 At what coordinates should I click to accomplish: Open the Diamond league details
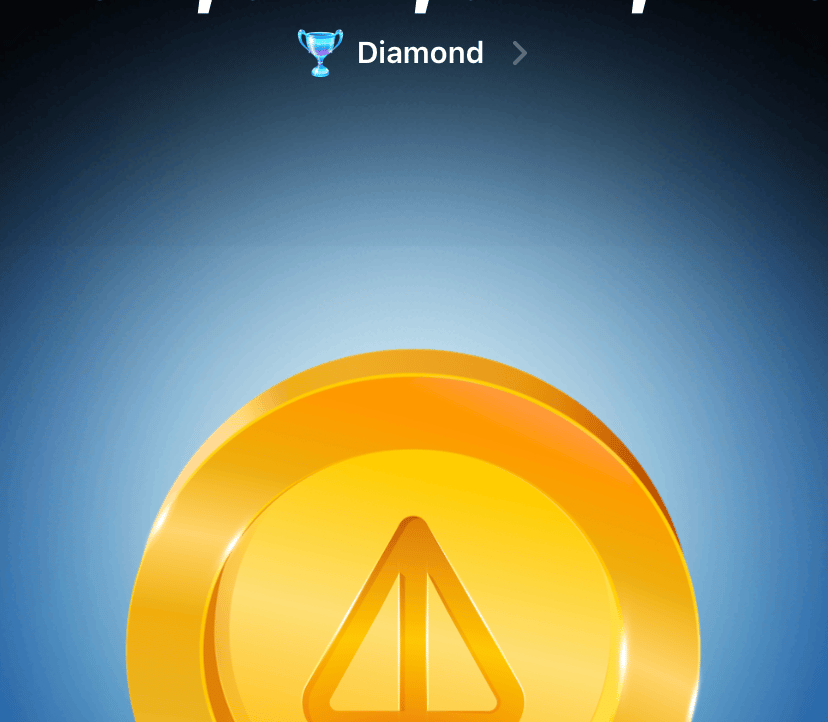(418, 53)
